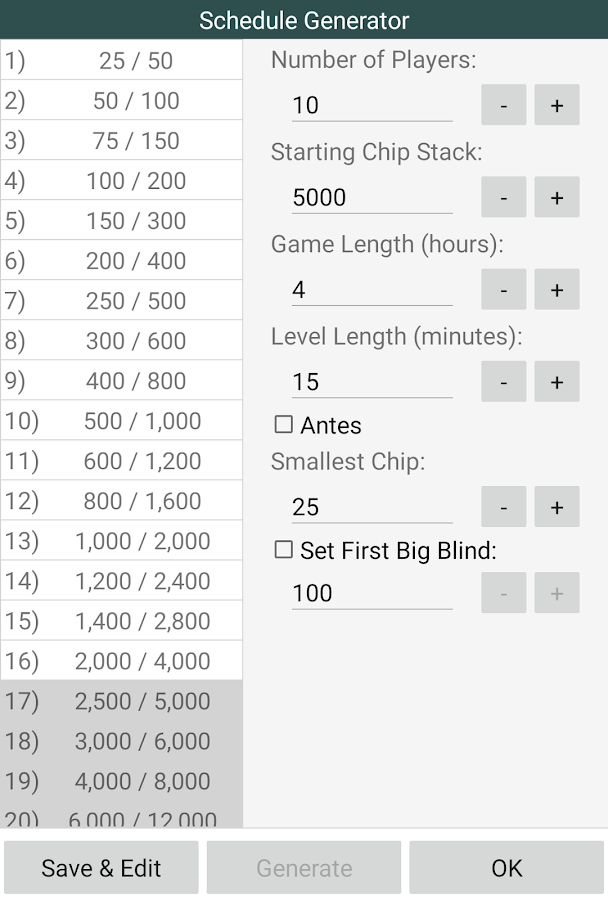This screenshot has width=608, height=900.
Task: Tap the Save & Edit button
Action: tap(101, 868)
